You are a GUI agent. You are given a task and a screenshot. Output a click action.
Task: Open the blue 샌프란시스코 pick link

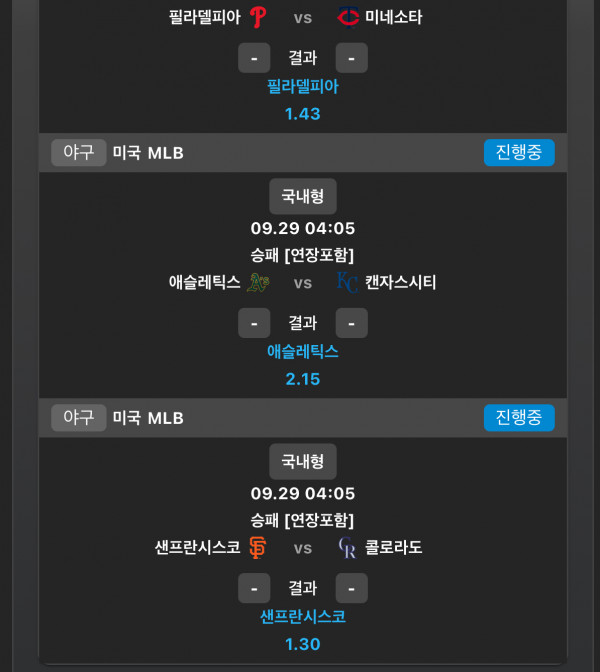(x=302, y=617)
